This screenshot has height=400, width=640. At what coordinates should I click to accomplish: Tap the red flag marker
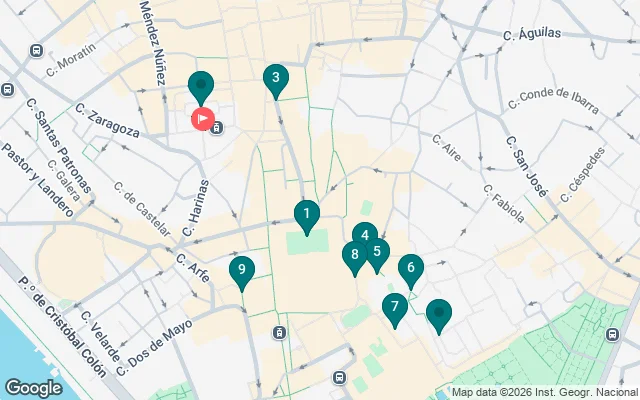click(202, 119)
